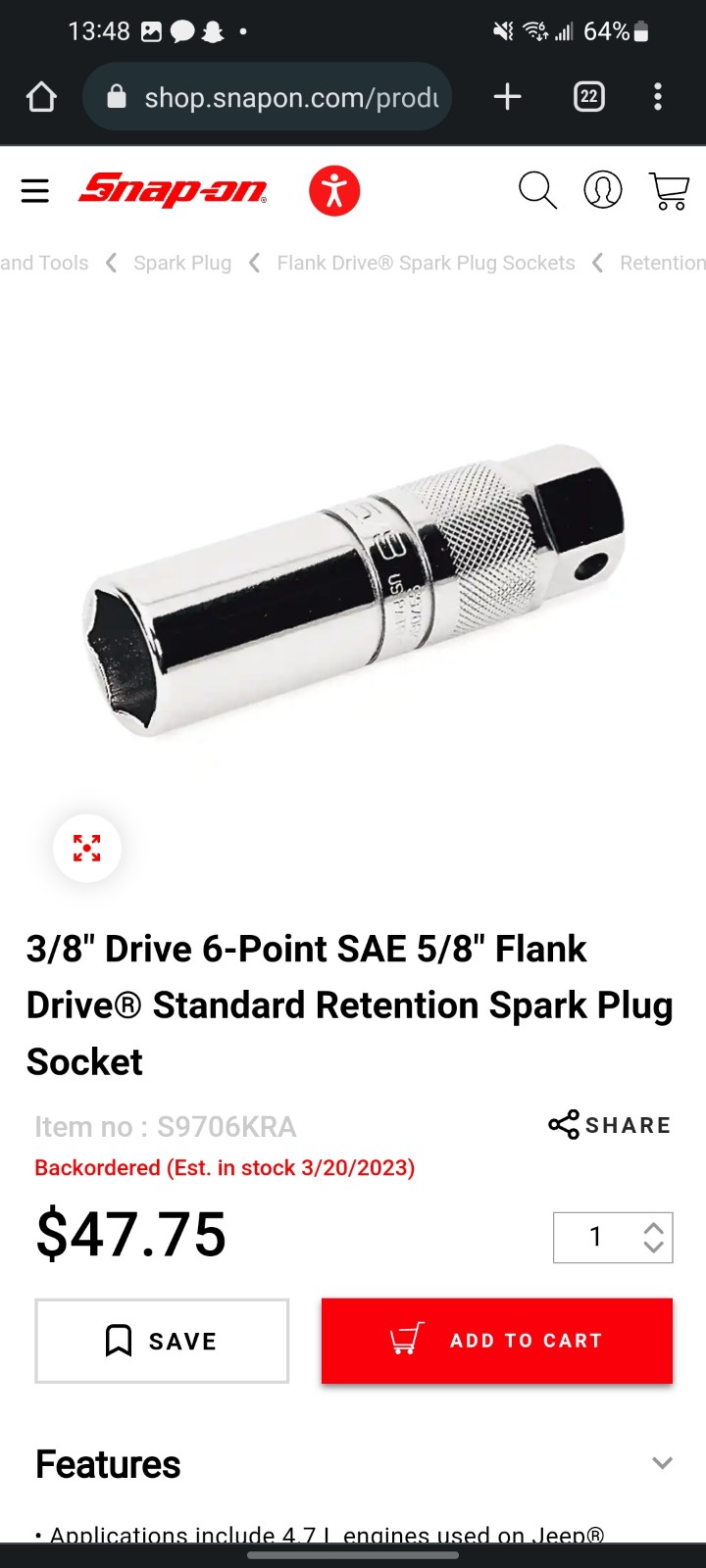Go to Spark Plug breadcrumb

coord(182,263)
